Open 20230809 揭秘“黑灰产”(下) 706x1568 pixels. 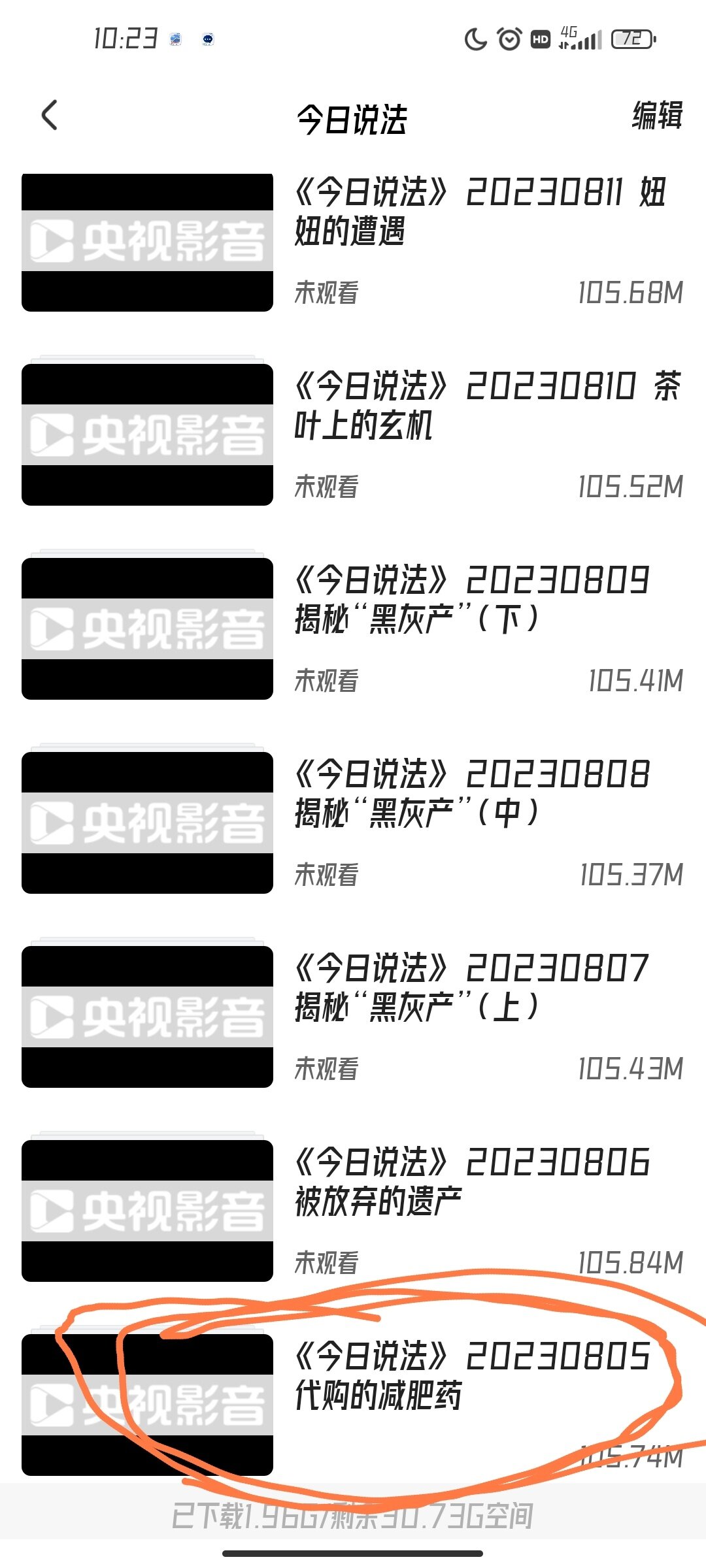(353, 629)
